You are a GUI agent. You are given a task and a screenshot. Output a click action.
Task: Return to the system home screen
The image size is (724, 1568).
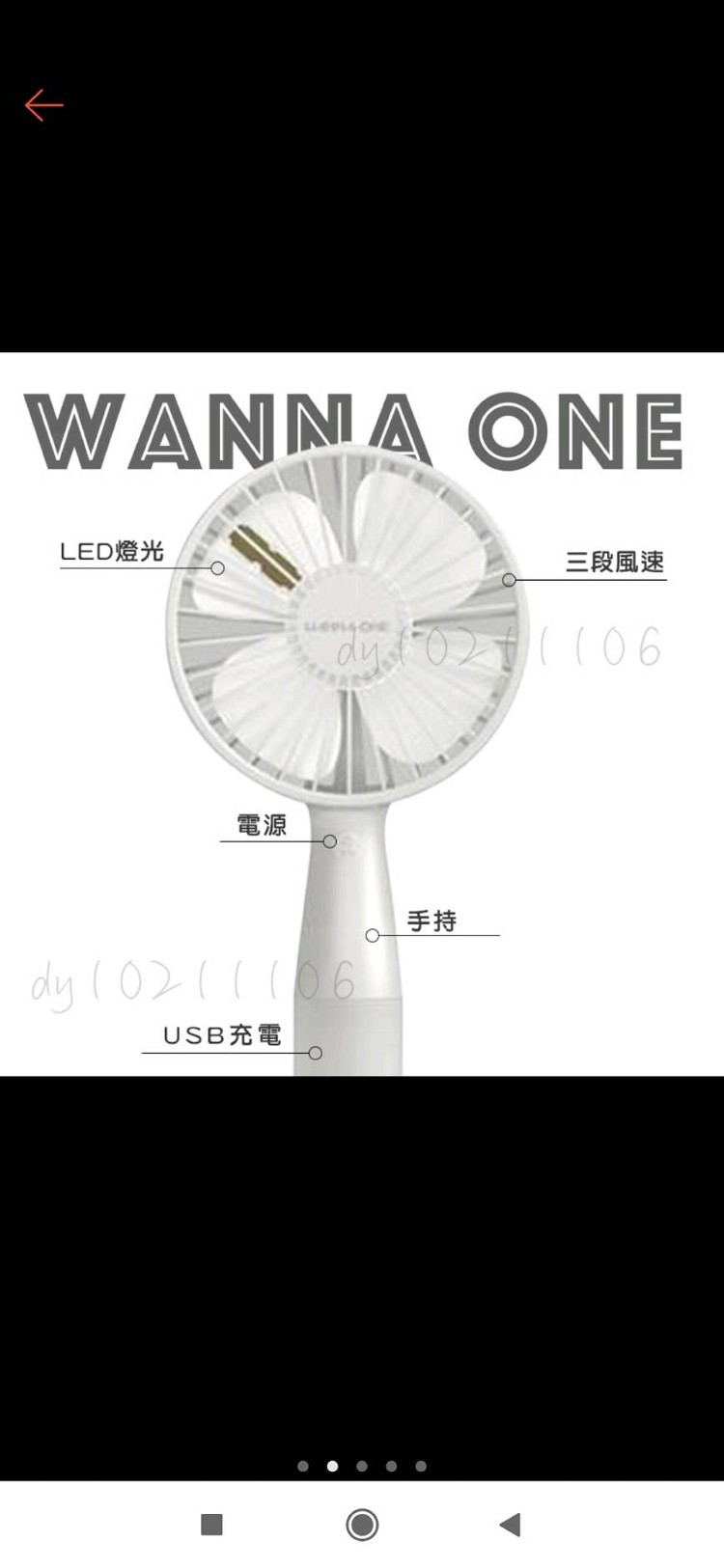362,1525
